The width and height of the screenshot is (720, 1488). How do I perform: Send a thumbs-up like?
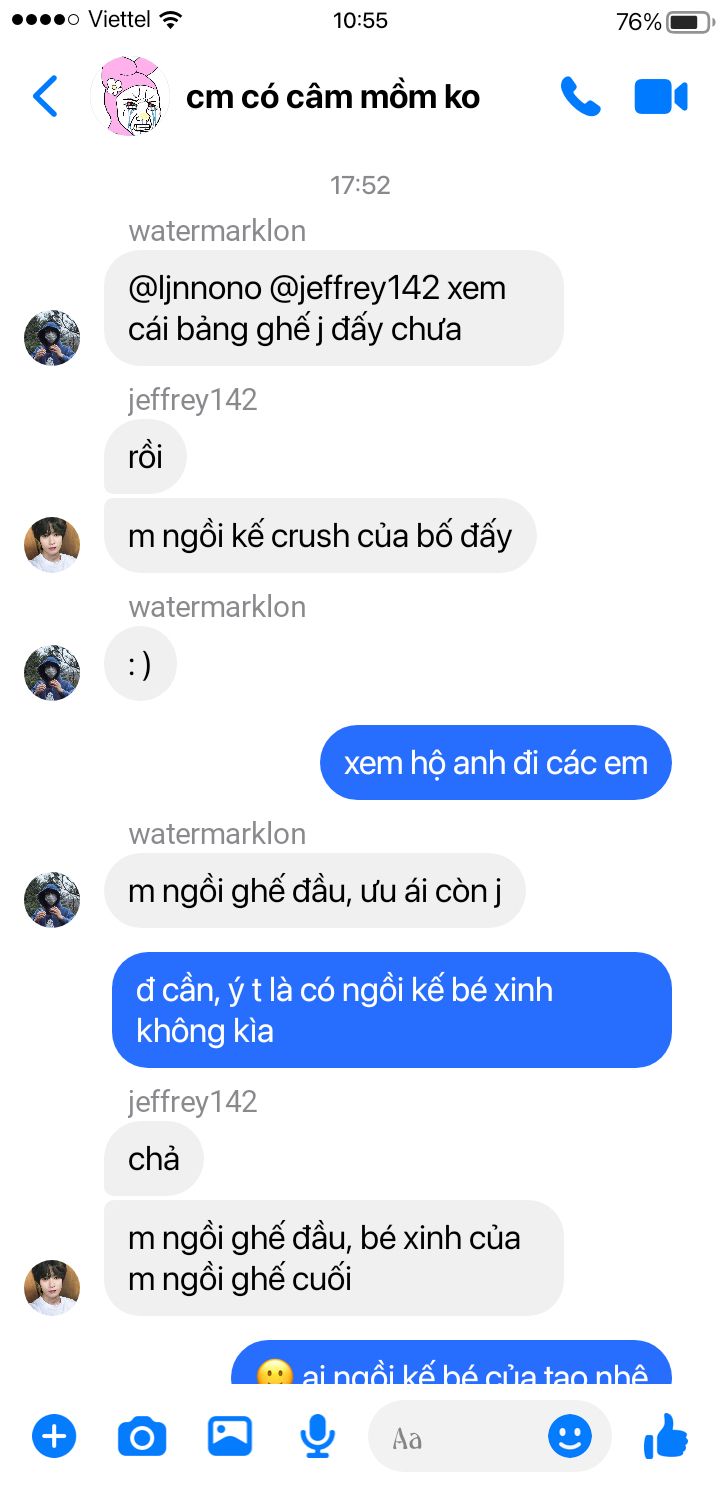666,1437
